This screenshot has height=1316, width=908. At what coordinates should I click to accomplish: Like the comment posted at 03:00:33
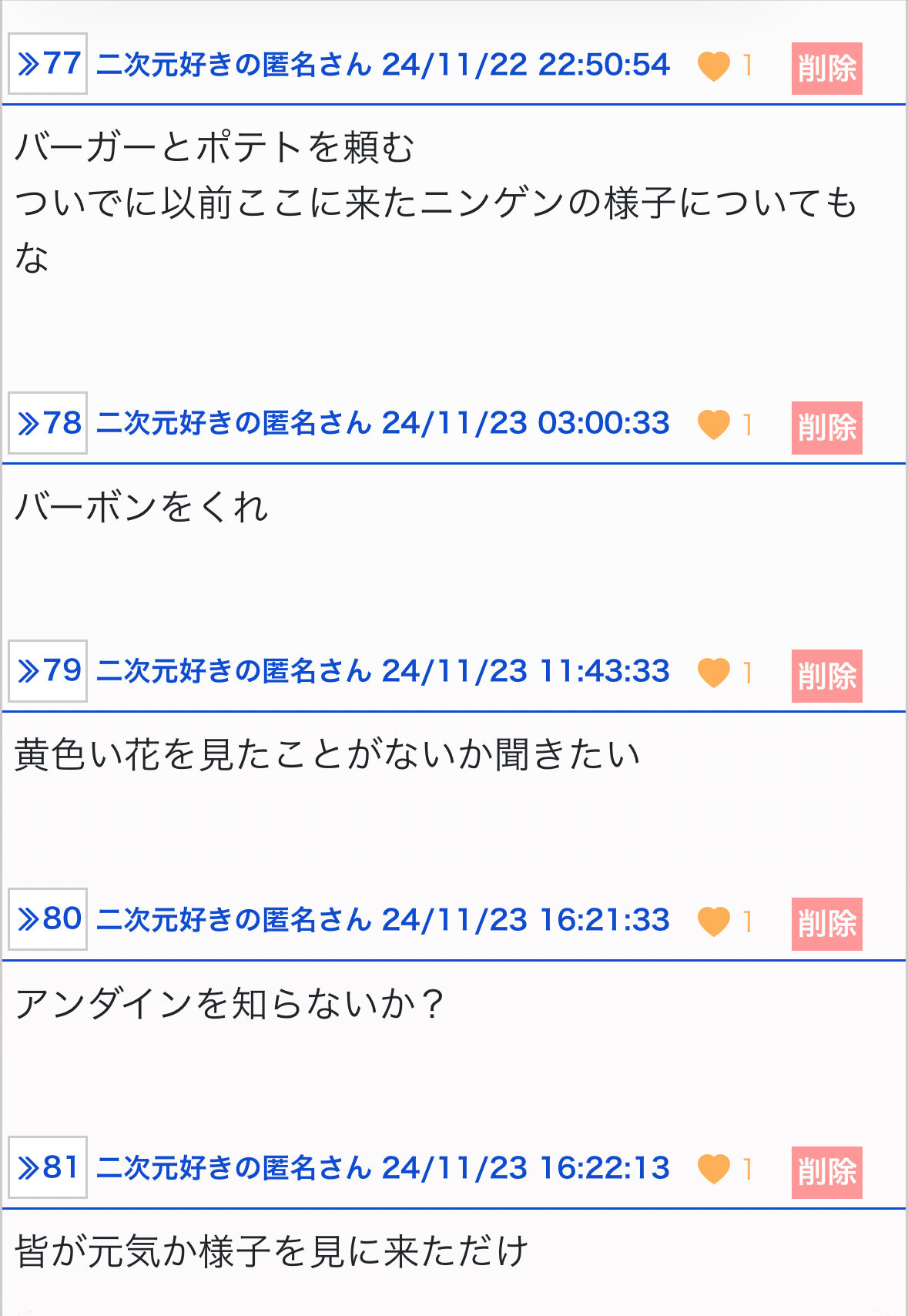[x=713, y=425]
